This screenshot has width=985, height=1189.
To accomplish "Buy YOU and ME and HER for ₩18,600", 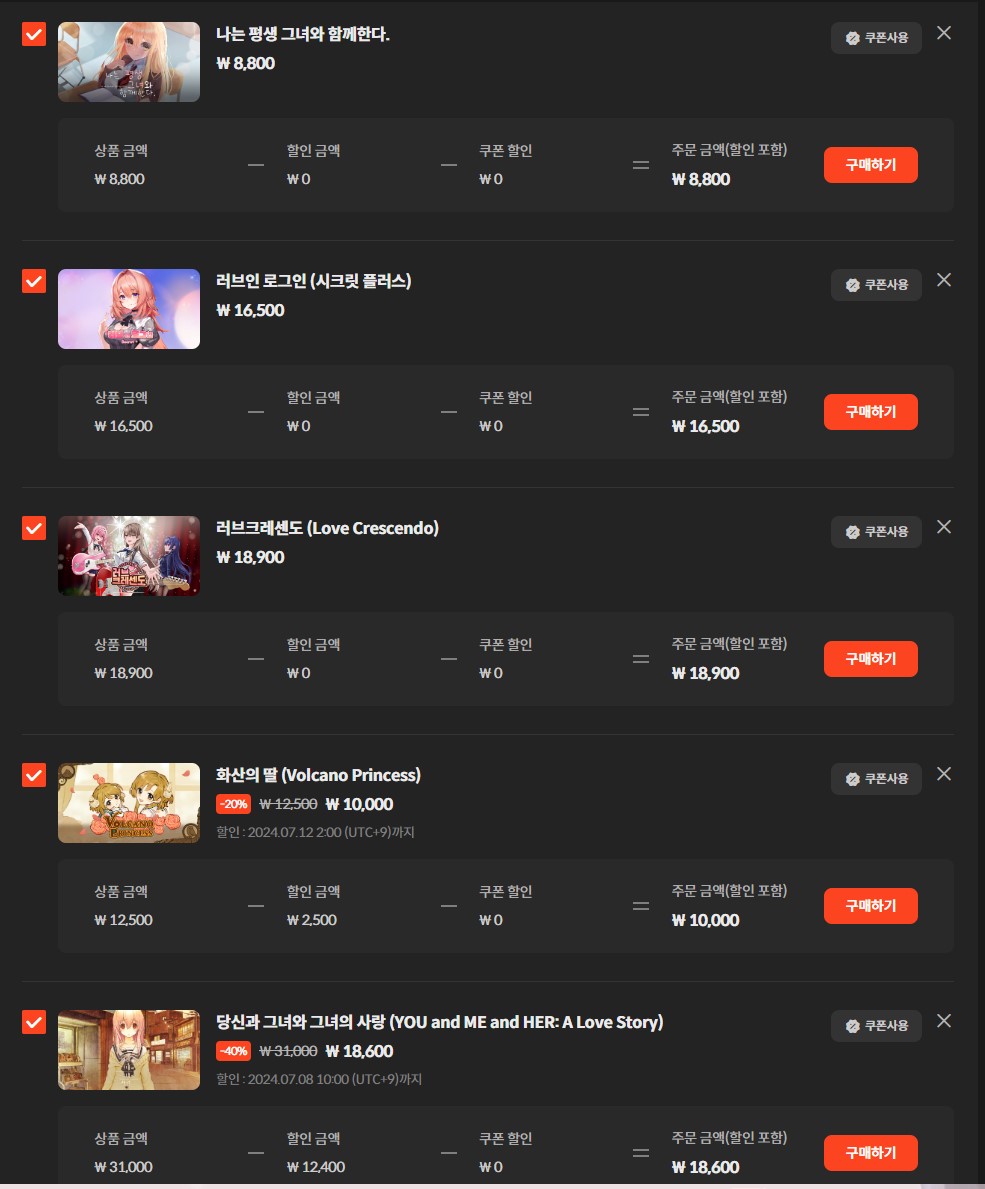I will [870, 1153].
